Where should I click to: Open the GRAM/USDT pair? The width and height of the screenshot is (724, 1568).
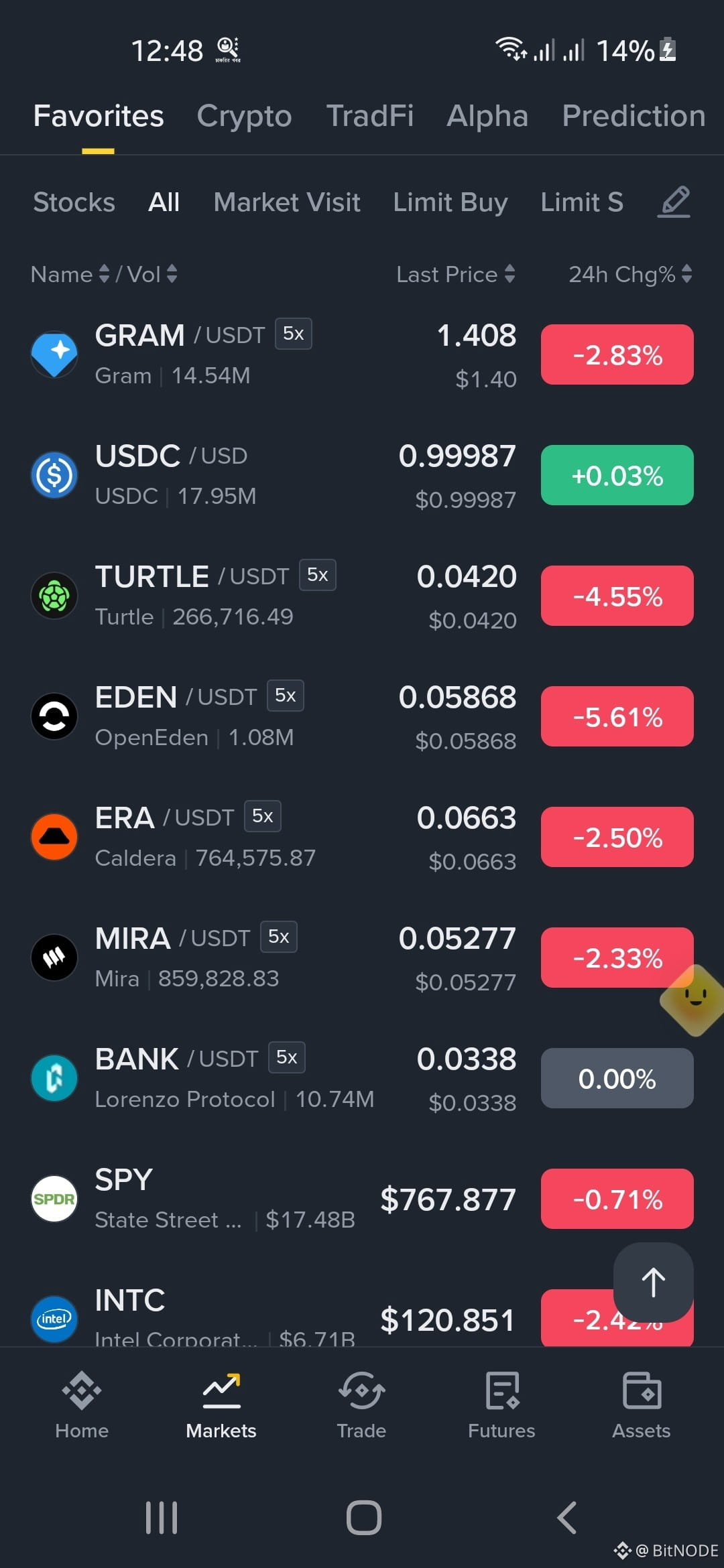[x=362, y=354]
